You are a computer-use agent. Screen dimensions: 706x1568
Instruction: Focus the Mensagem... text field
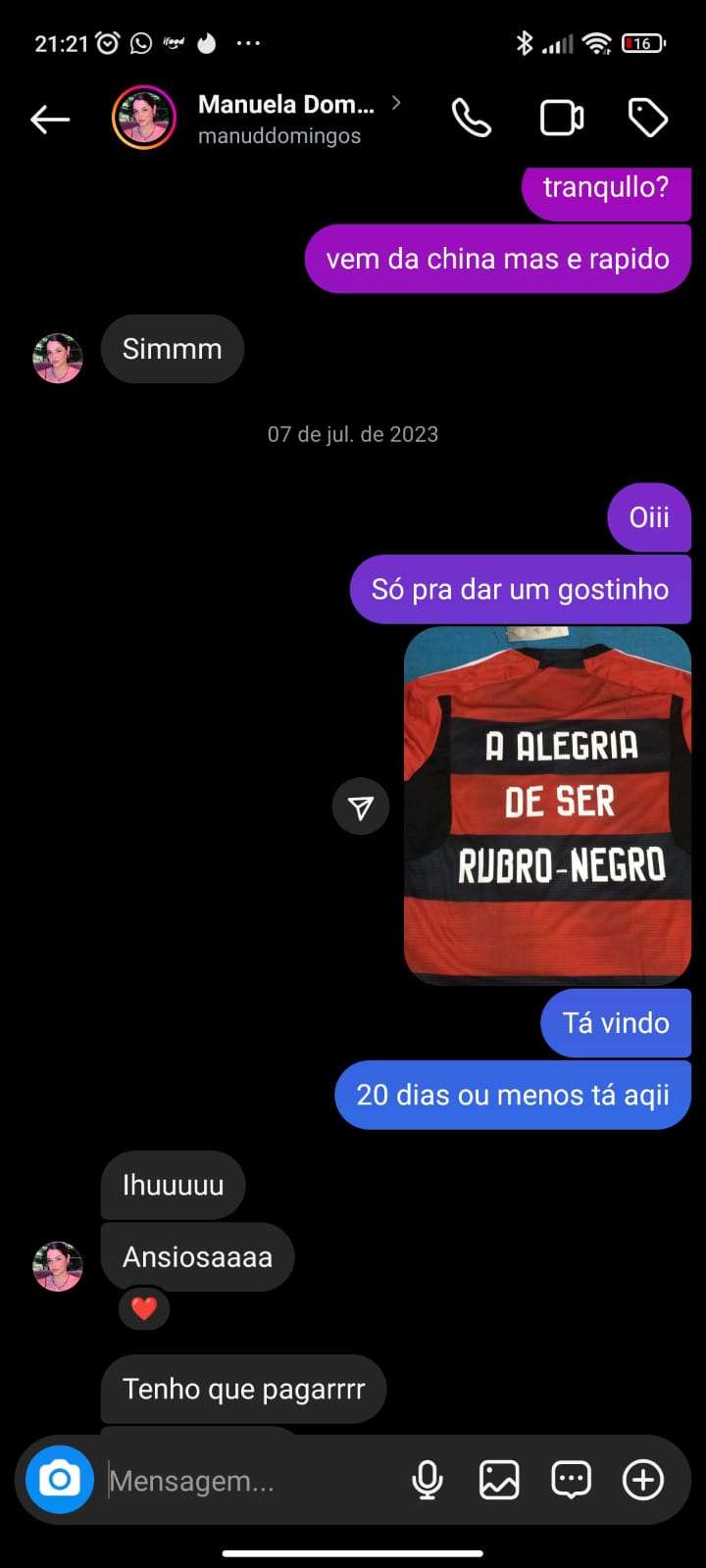coord(245,1480)
